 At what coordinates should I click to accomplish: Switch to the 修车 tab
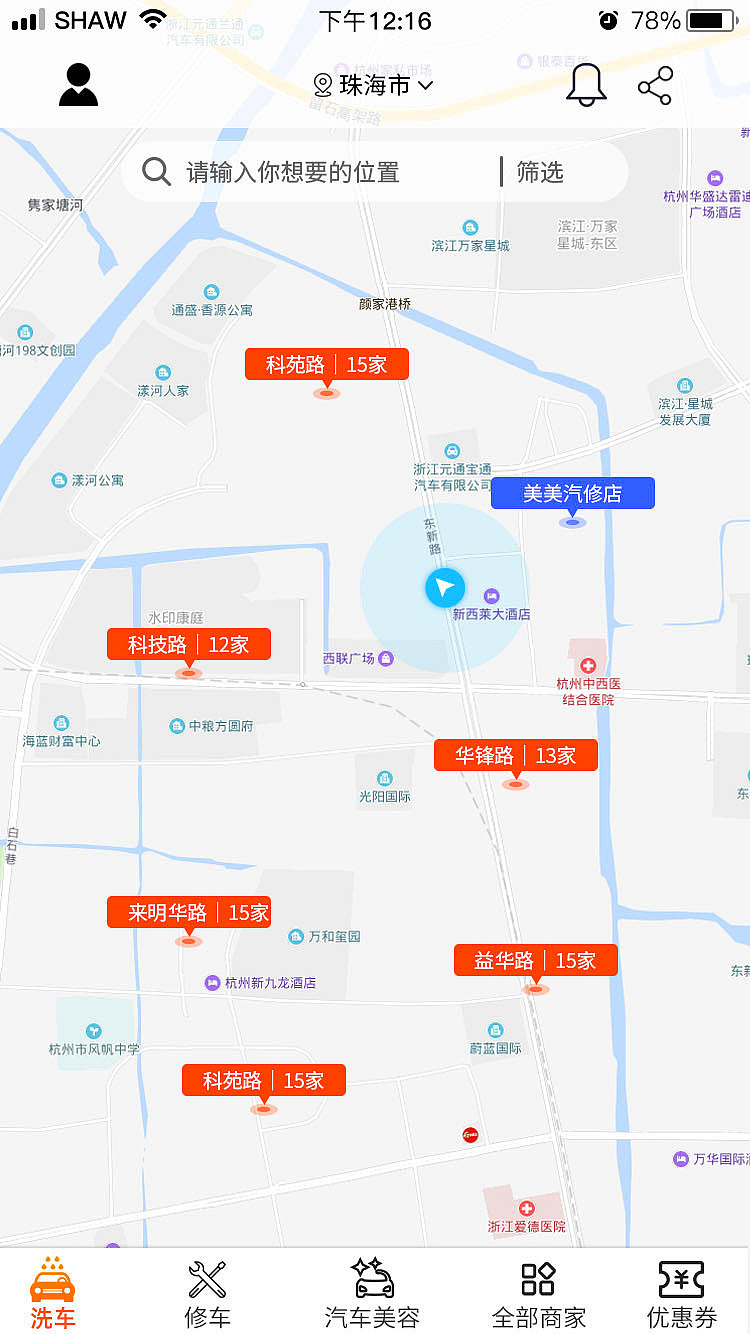207,1293
